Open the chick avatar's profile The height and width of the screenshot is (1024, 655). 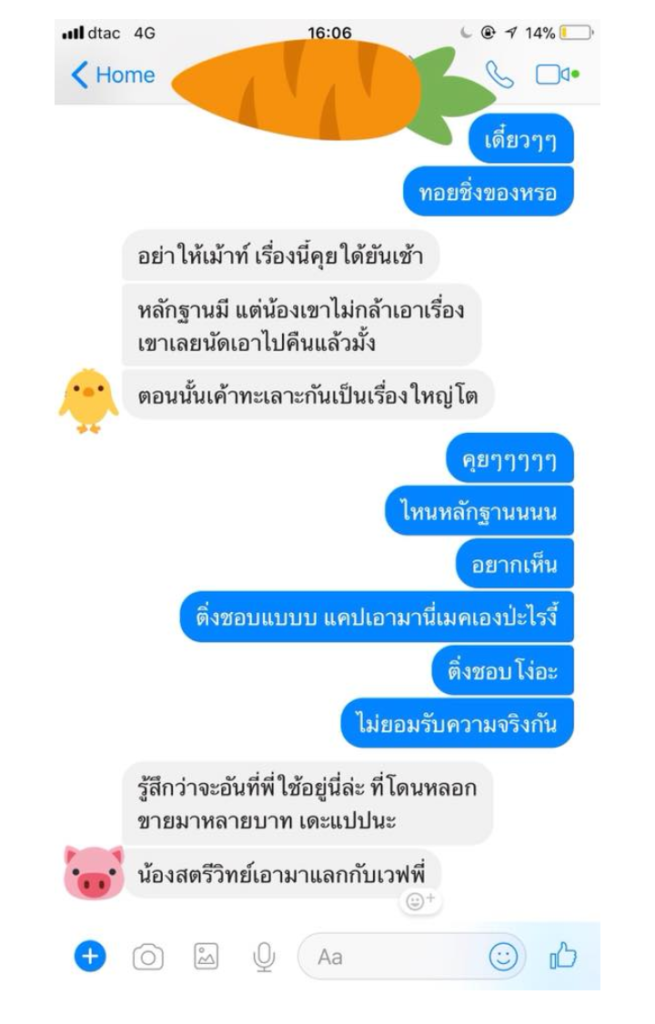(88, 399)
